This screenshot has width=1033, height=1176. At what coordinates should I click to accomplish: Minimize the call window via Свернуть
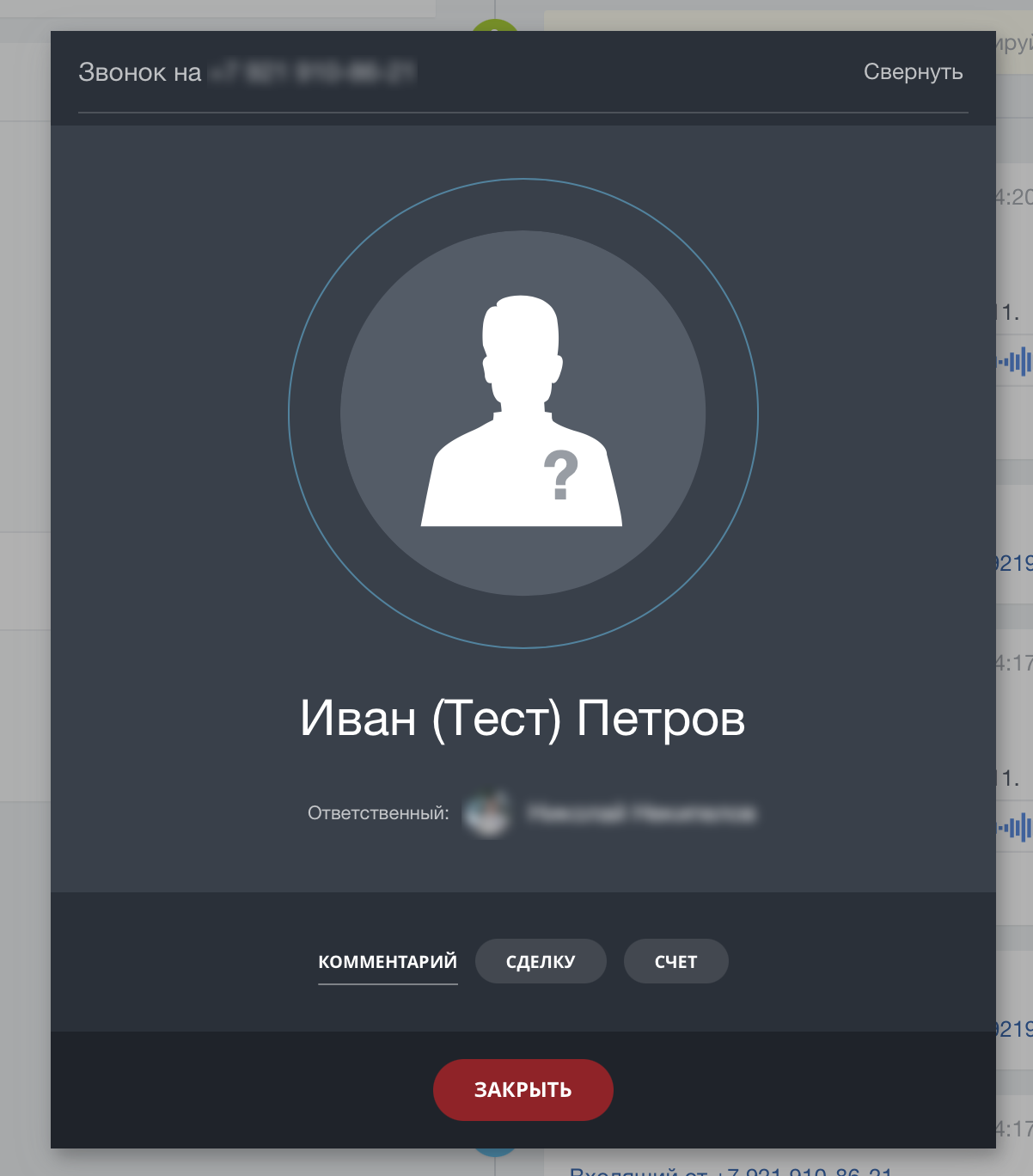point(913,72)
